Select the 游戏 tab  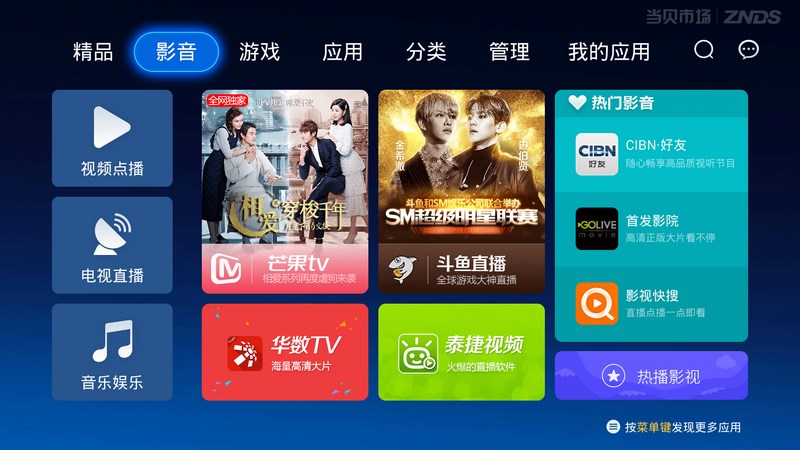[x=259, y=52]
